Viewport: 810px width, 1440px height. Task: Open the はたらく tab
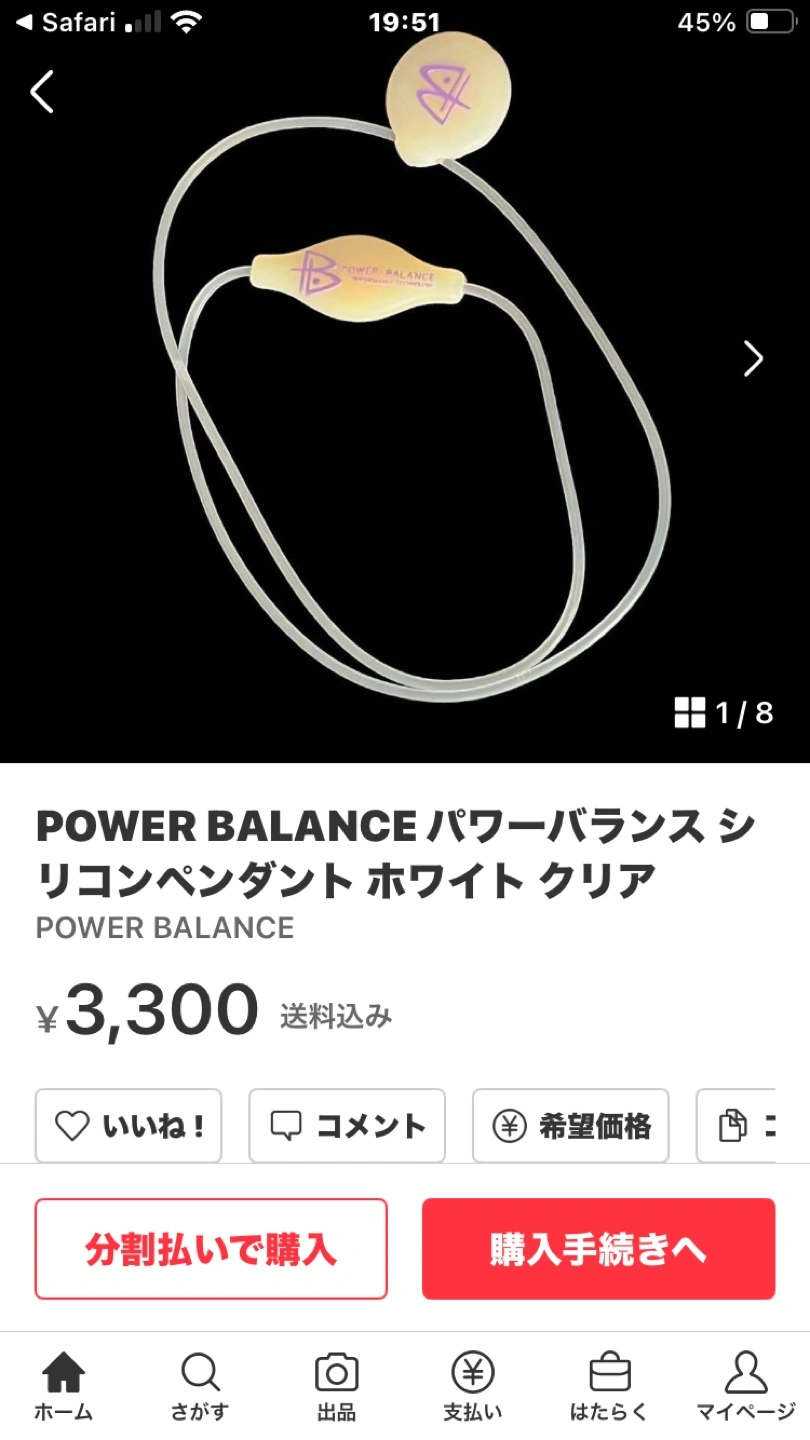(609, 1386)
